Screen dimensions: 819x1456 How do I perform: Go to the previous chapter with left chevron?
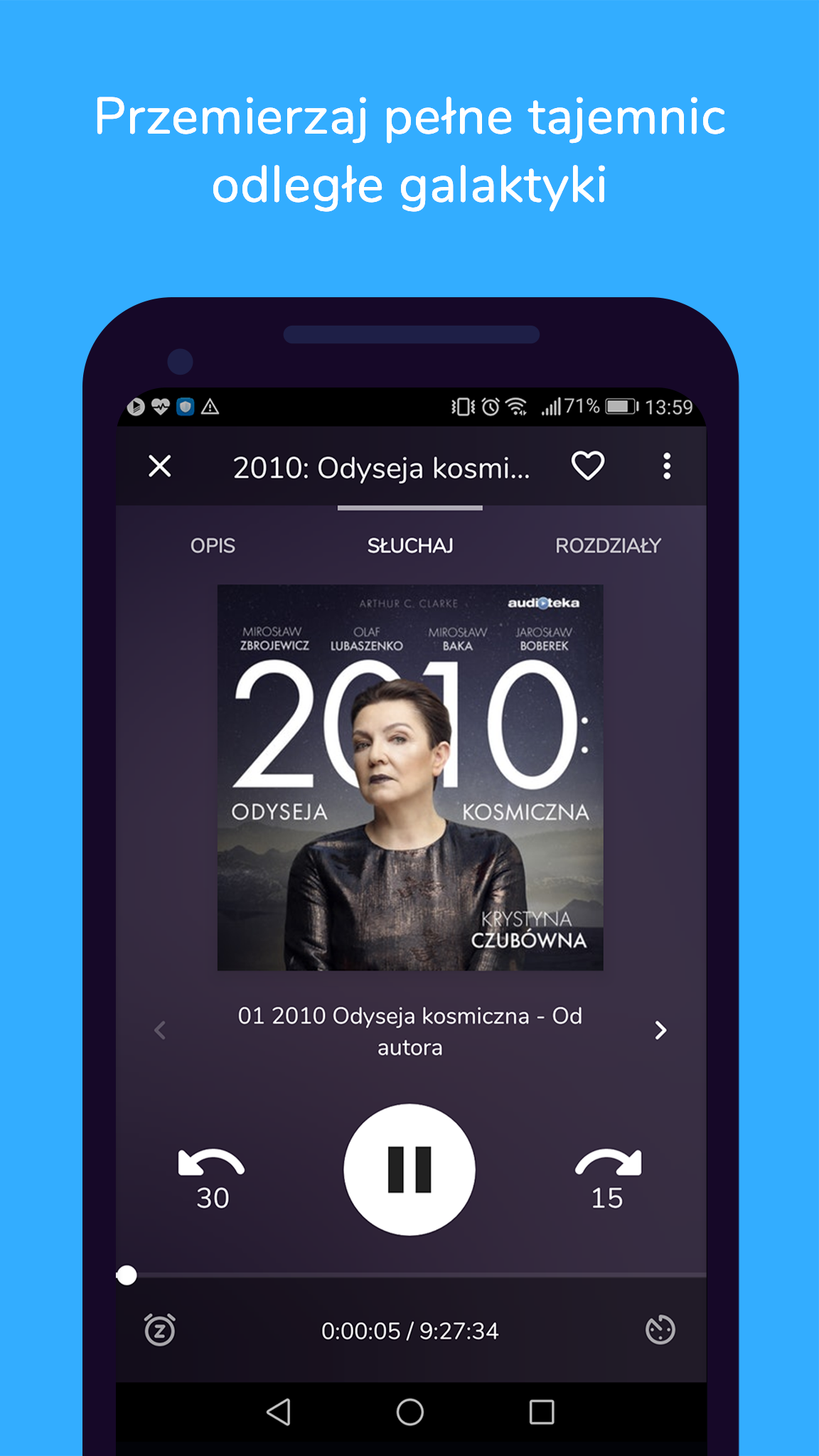161,1029
